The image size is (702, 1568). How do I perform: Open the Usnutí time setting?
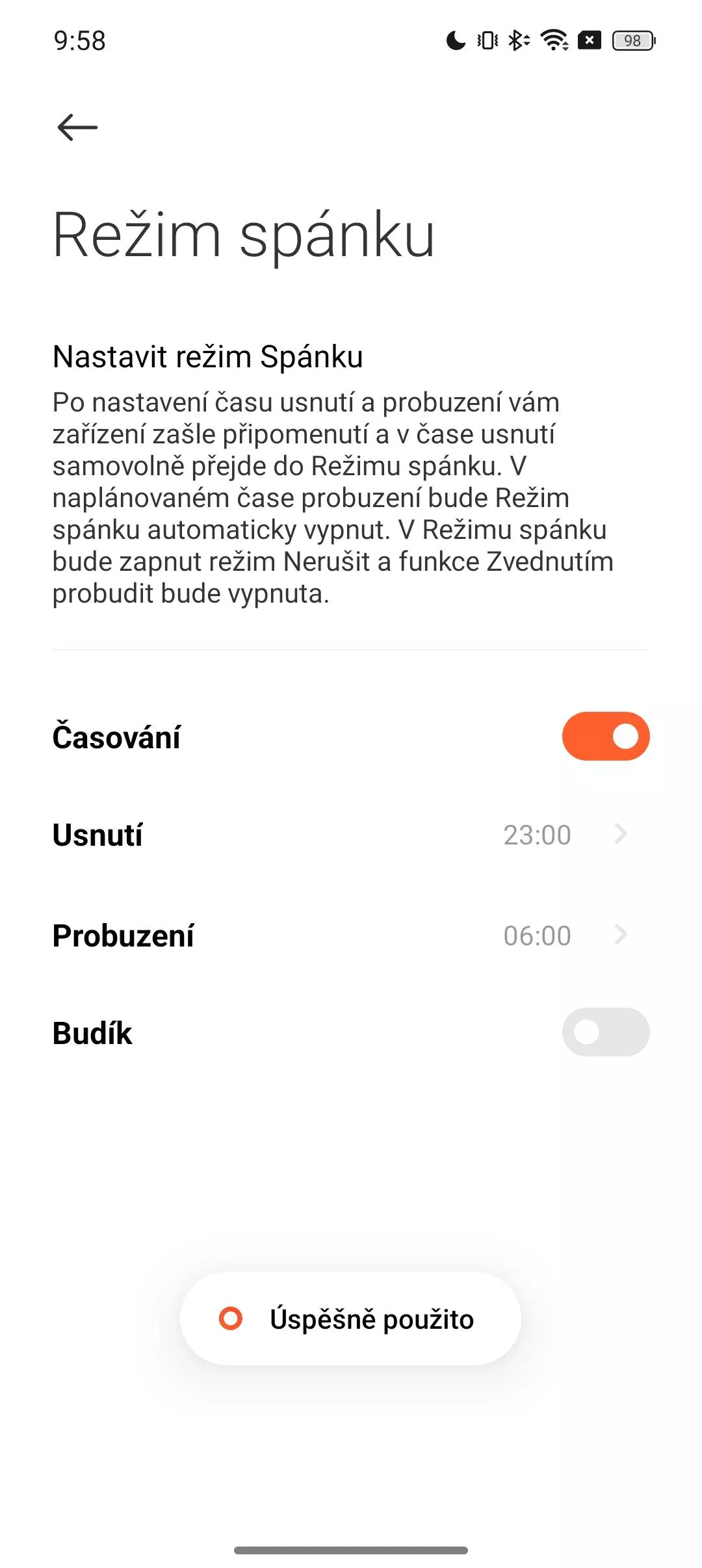tap(351, 835)
